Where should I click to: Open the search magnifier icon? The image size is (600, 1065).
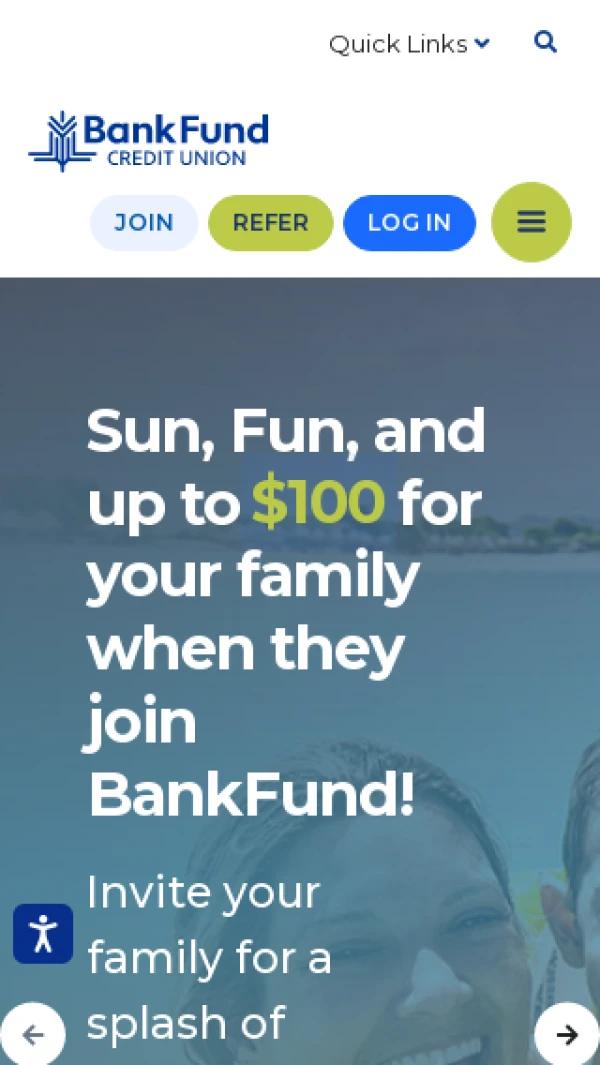545,42
